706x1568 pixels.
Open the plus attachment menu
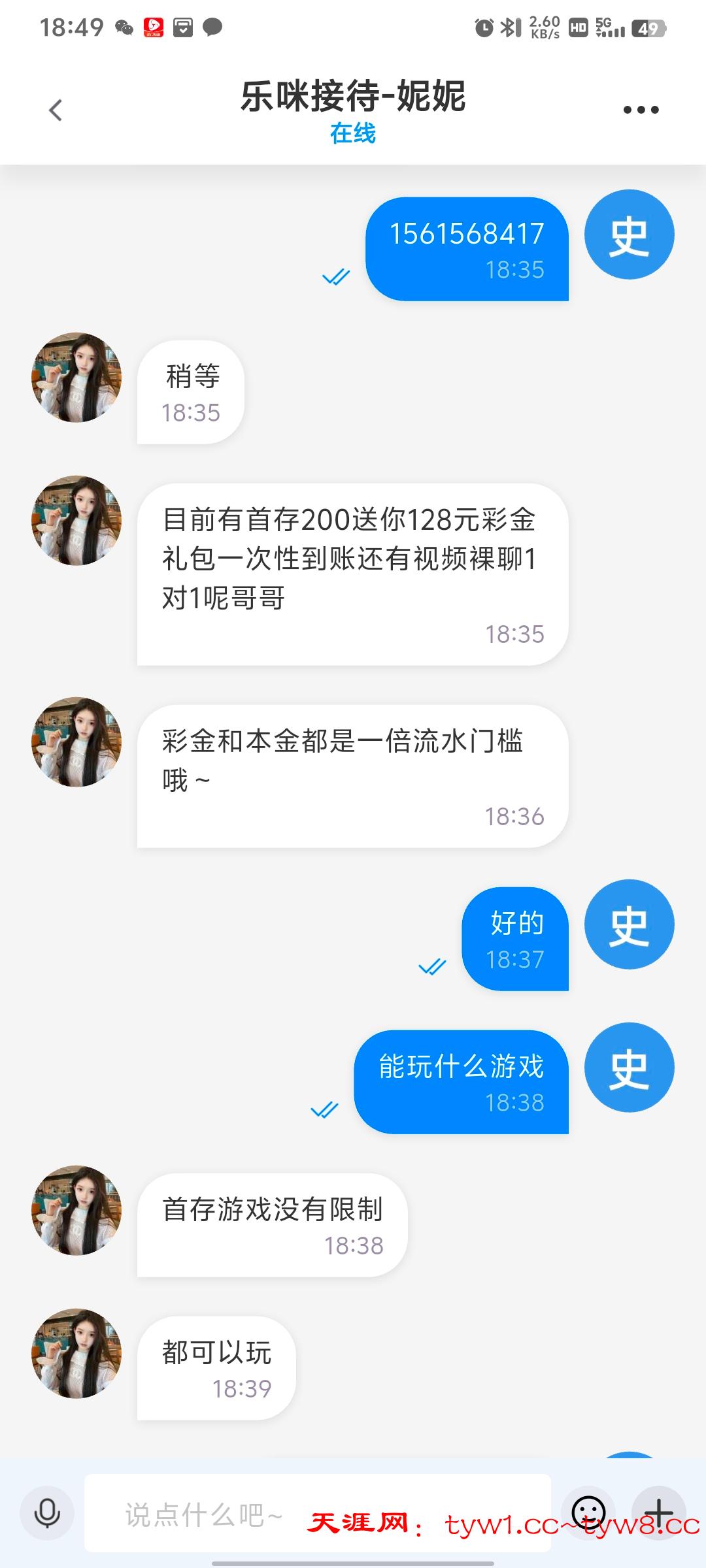[658, 1512]
